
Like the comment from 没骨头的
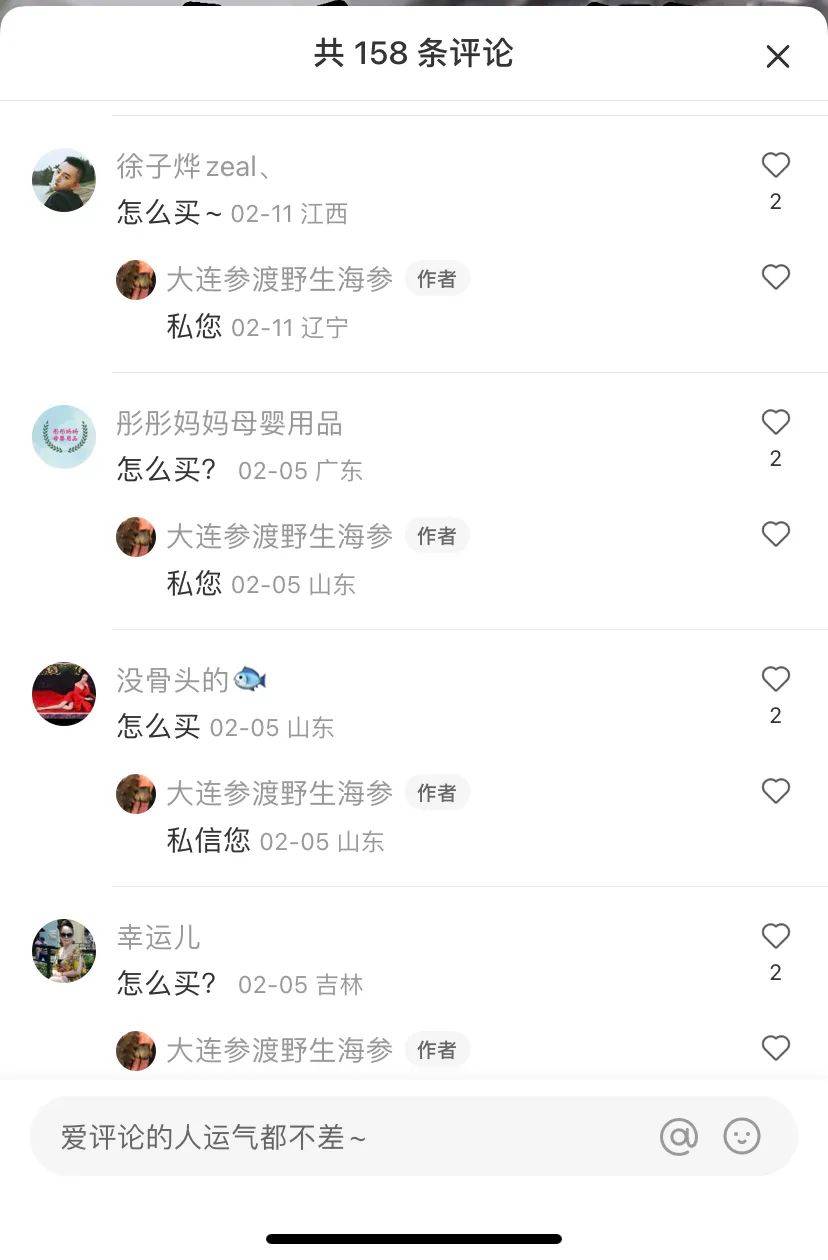(775, 680)
